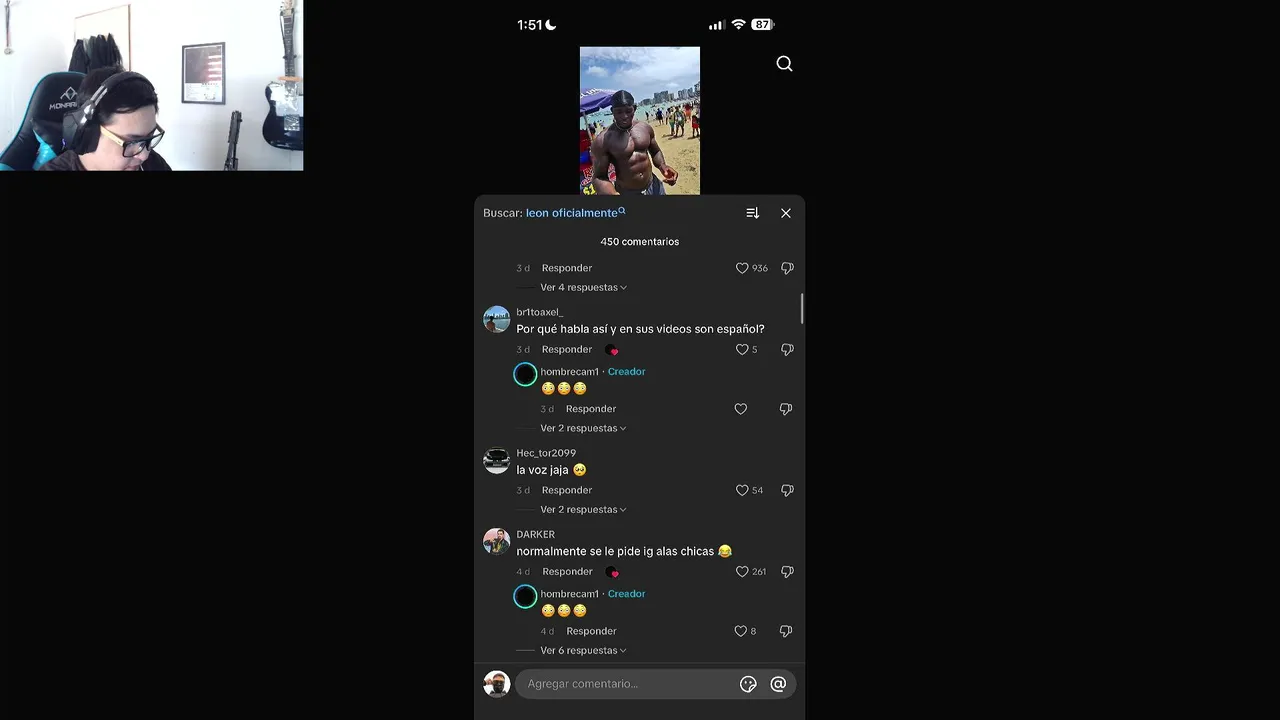The width and height of the screenshot is (1280, 720).
Task: Open the search magnifier icon
Action: [x=784, y=64]
